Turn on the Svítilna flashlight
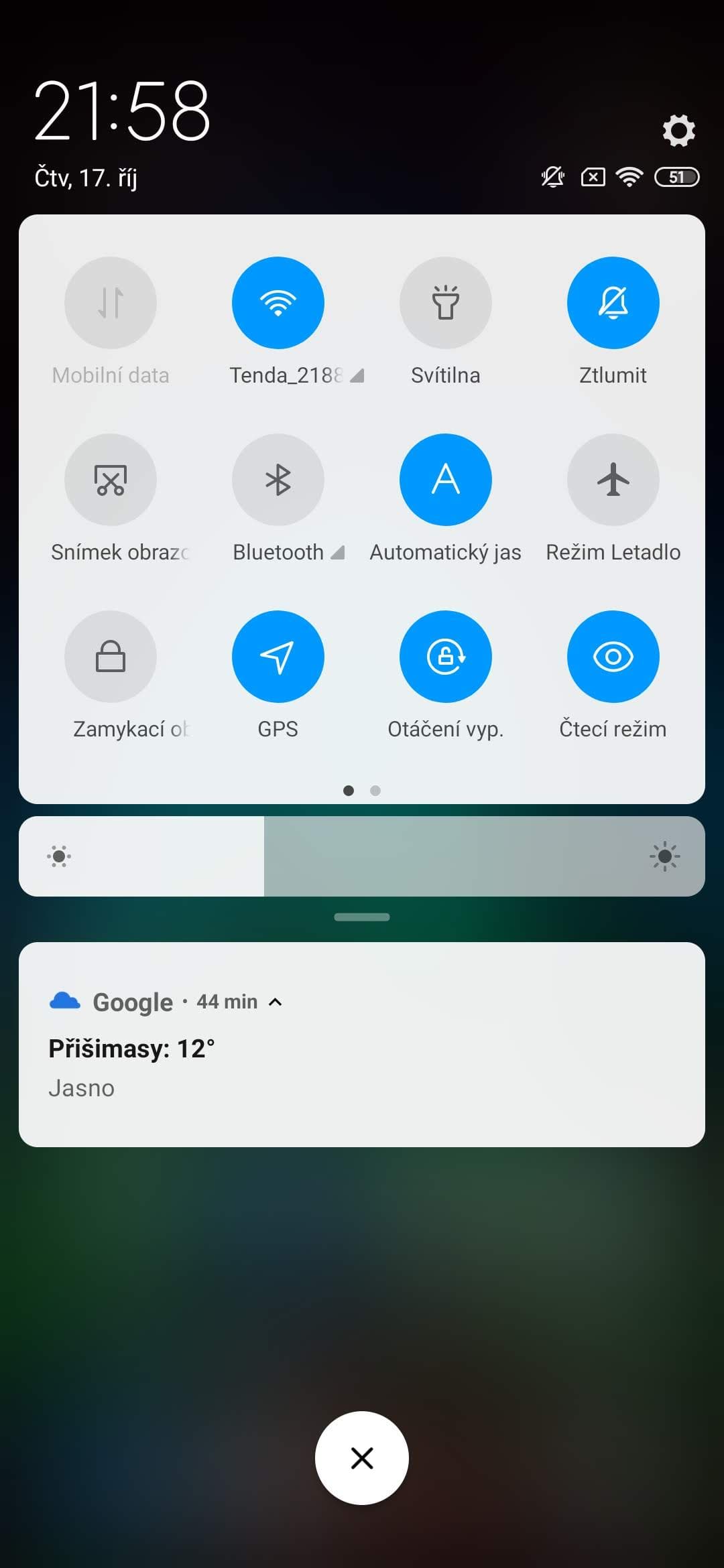Screen dimensions: 724x1568 pos(446,303)
